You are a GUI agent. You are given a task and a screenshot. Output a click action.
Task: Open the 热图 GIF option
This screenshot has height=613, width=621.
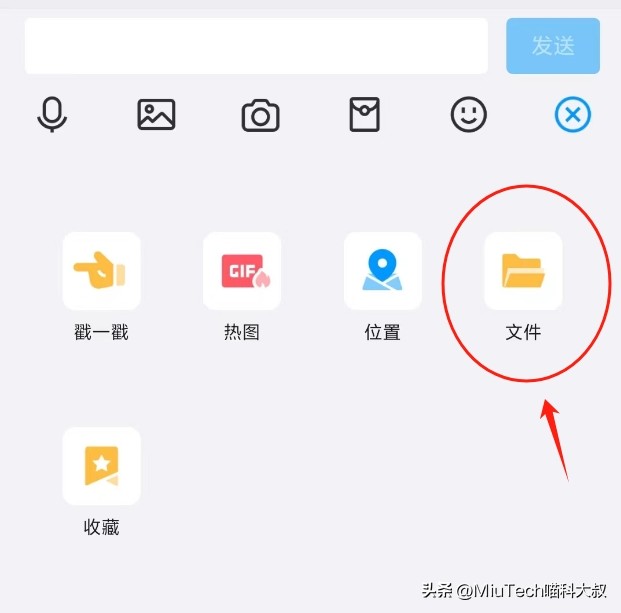[242, 271]
